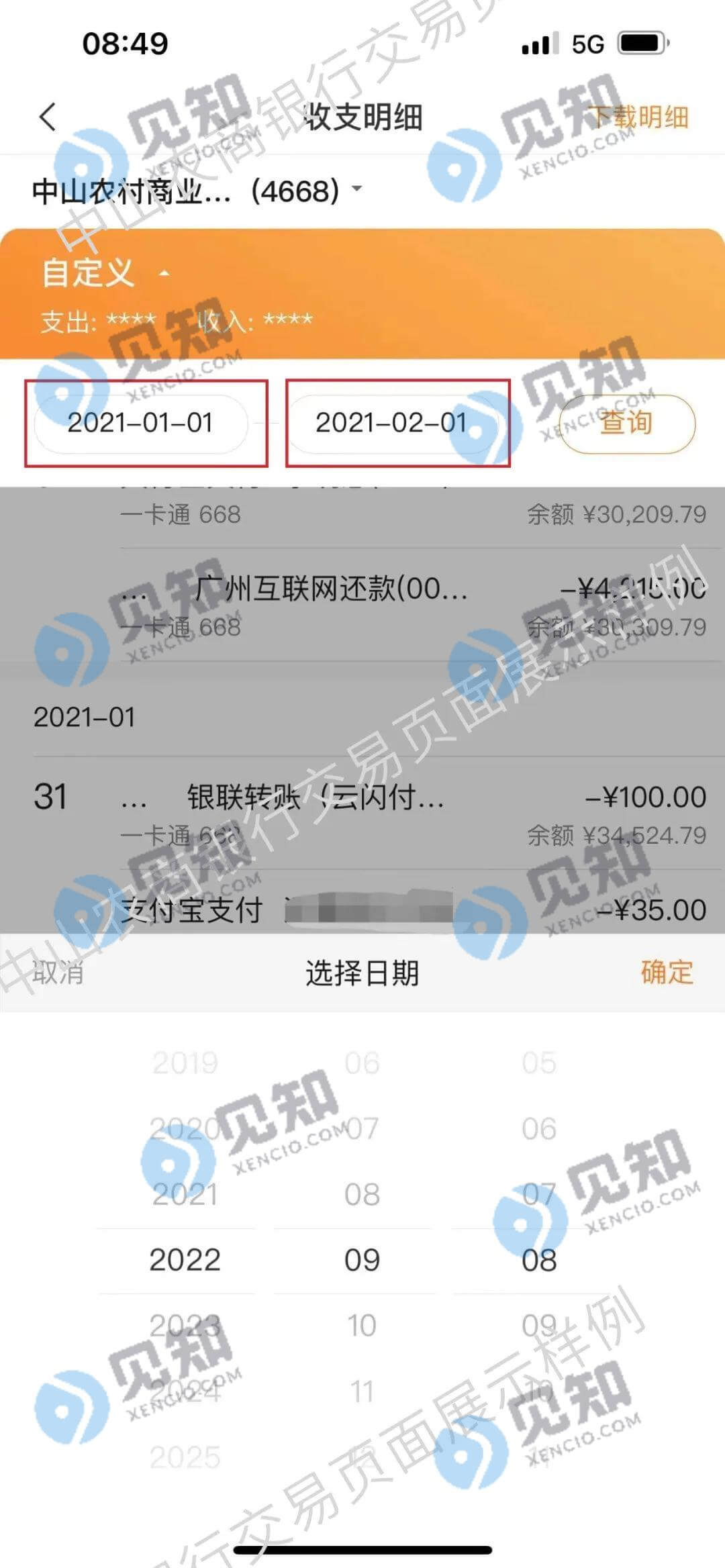
Task: Select the start date field 2021-01-01
Action: click(141, 423)
